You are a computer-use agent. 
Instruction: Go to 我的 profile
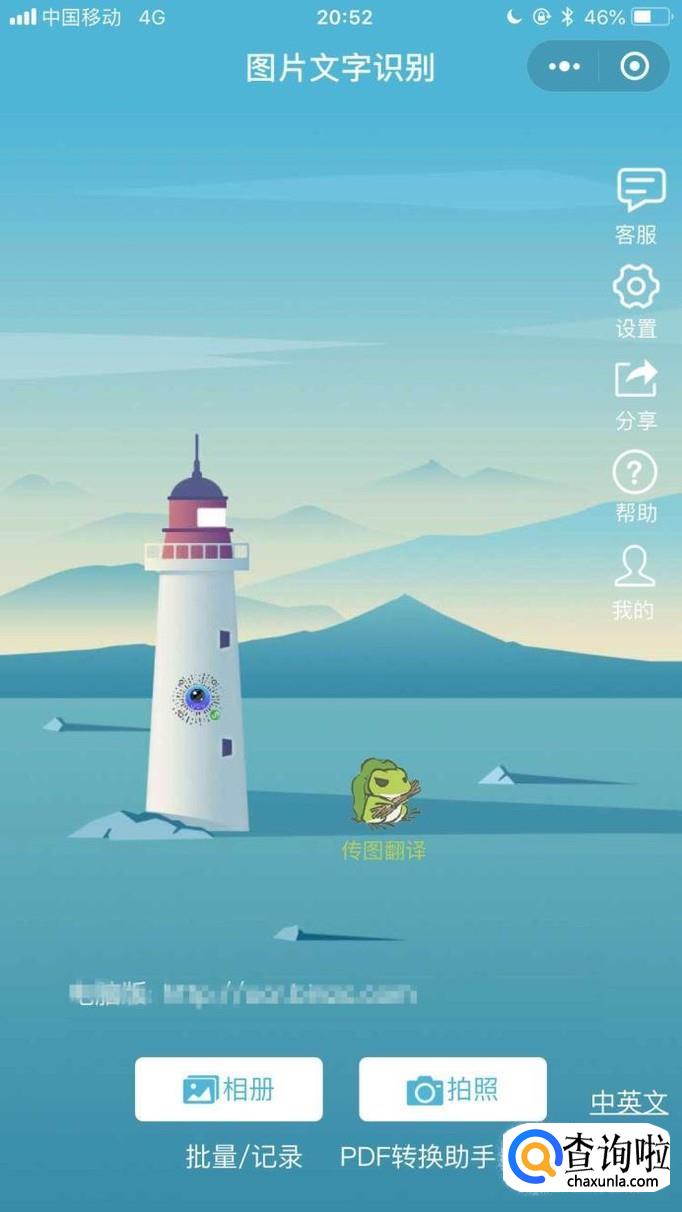point(634,582)
